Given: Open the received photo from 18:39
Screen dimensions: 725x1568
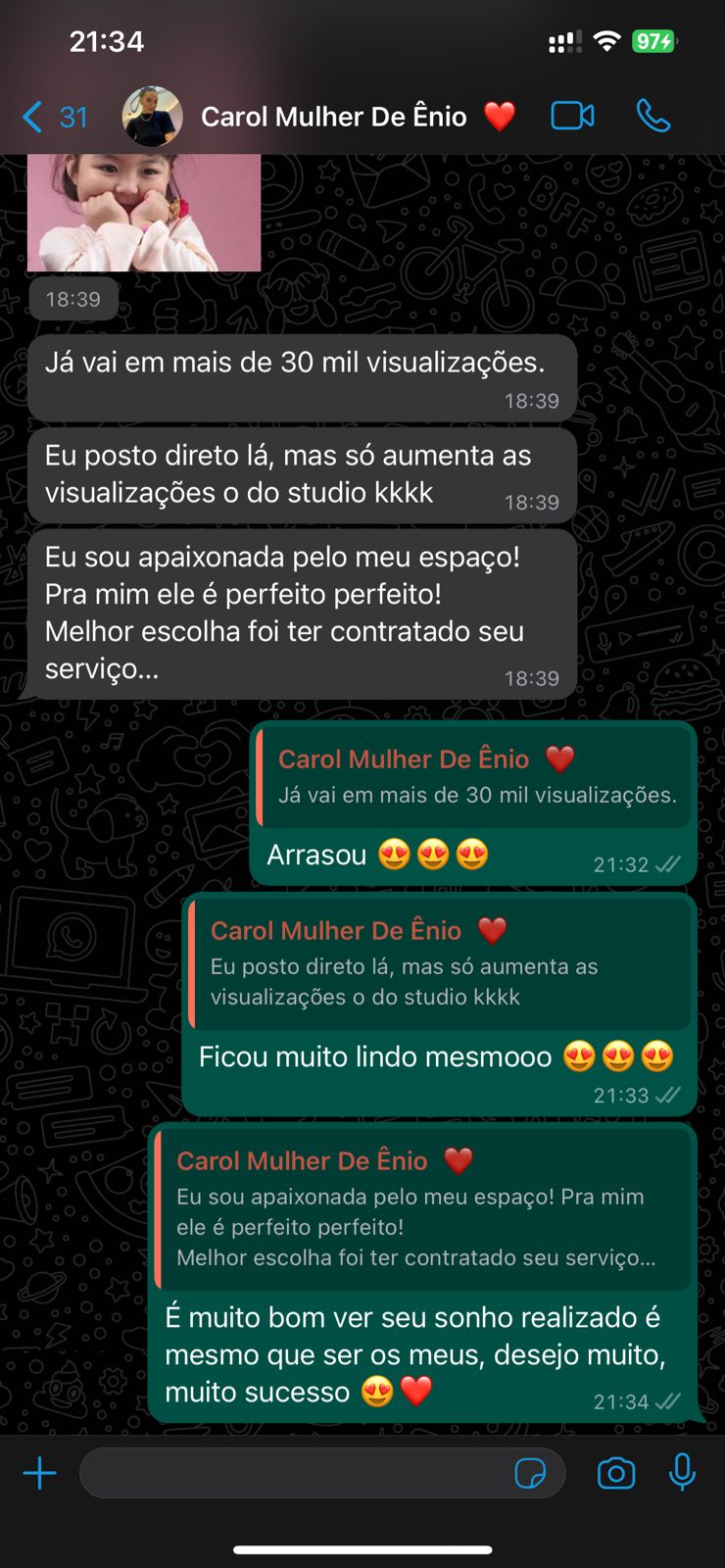Looking at the screenshot, I should tap(144, 213).
